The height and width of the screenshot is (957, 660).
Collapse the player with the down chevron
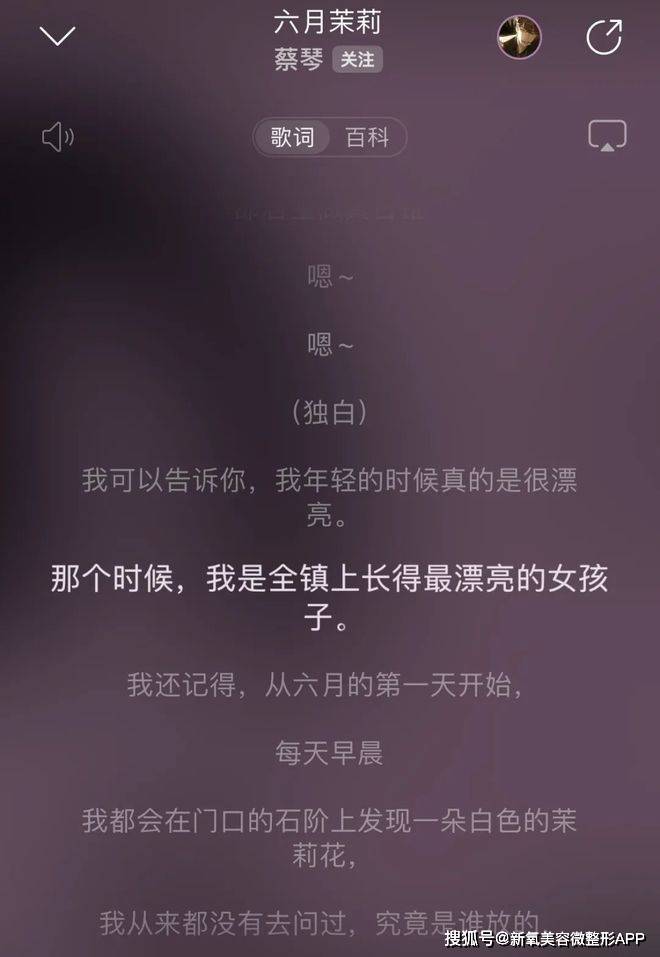pyautogui.click(x=57, y=36)
